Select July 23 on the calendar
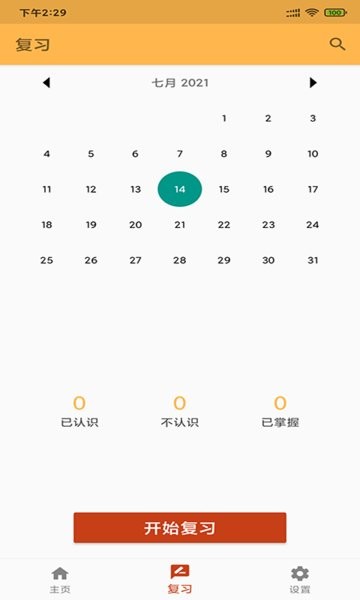Screen dimensions: 360x600 coord(268,225)
